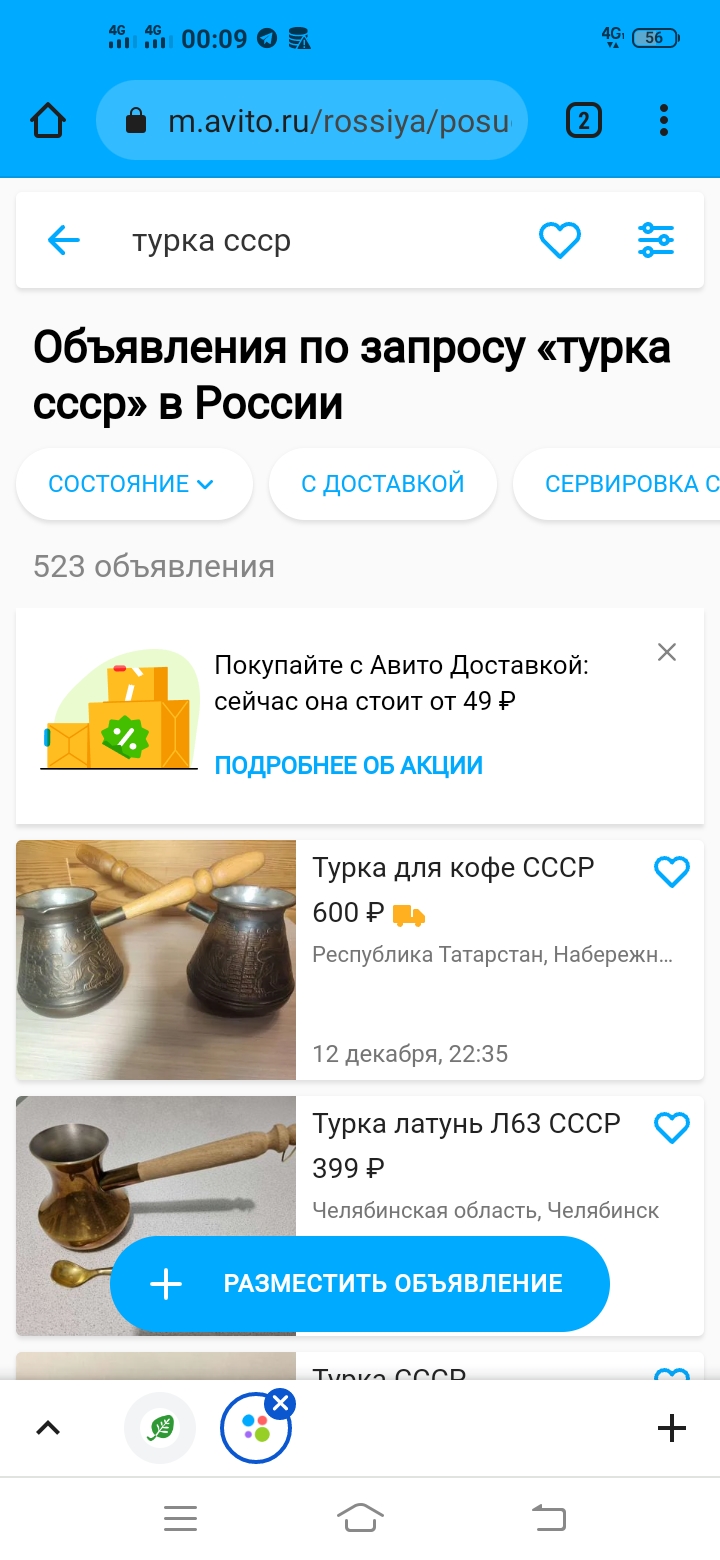Viewport: 720px width, 1560px height.
Task: Save this search with the heart icon
Action: [559, 240]
